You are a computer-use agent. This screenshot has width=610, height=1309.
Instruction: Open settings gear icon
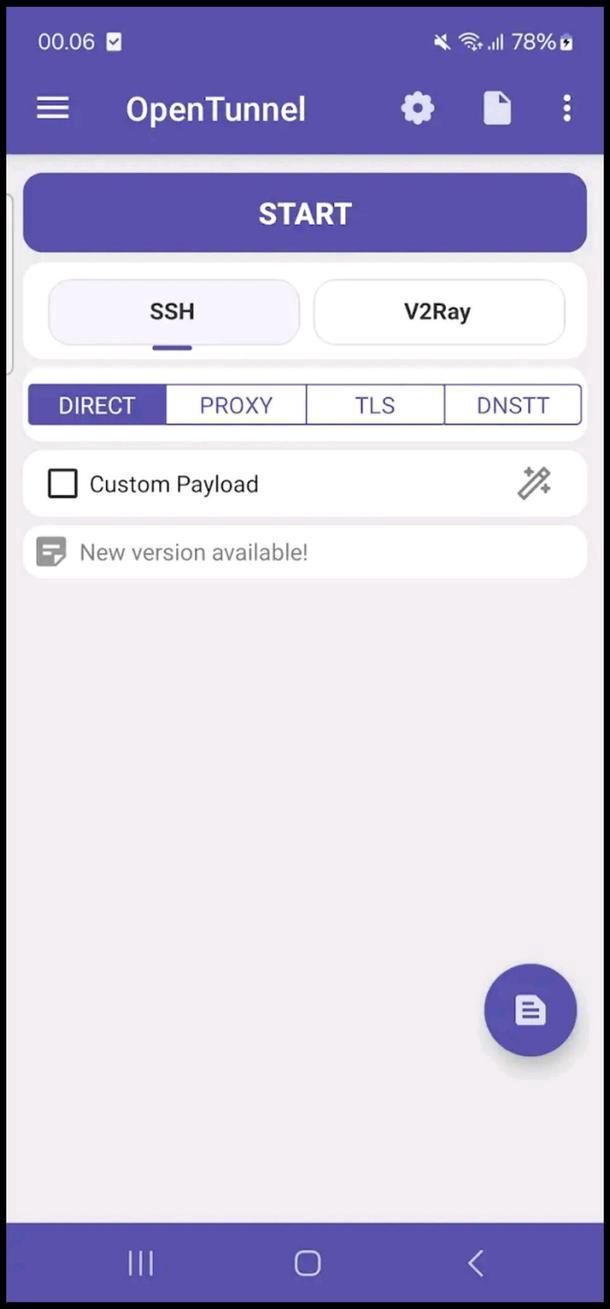417,108
